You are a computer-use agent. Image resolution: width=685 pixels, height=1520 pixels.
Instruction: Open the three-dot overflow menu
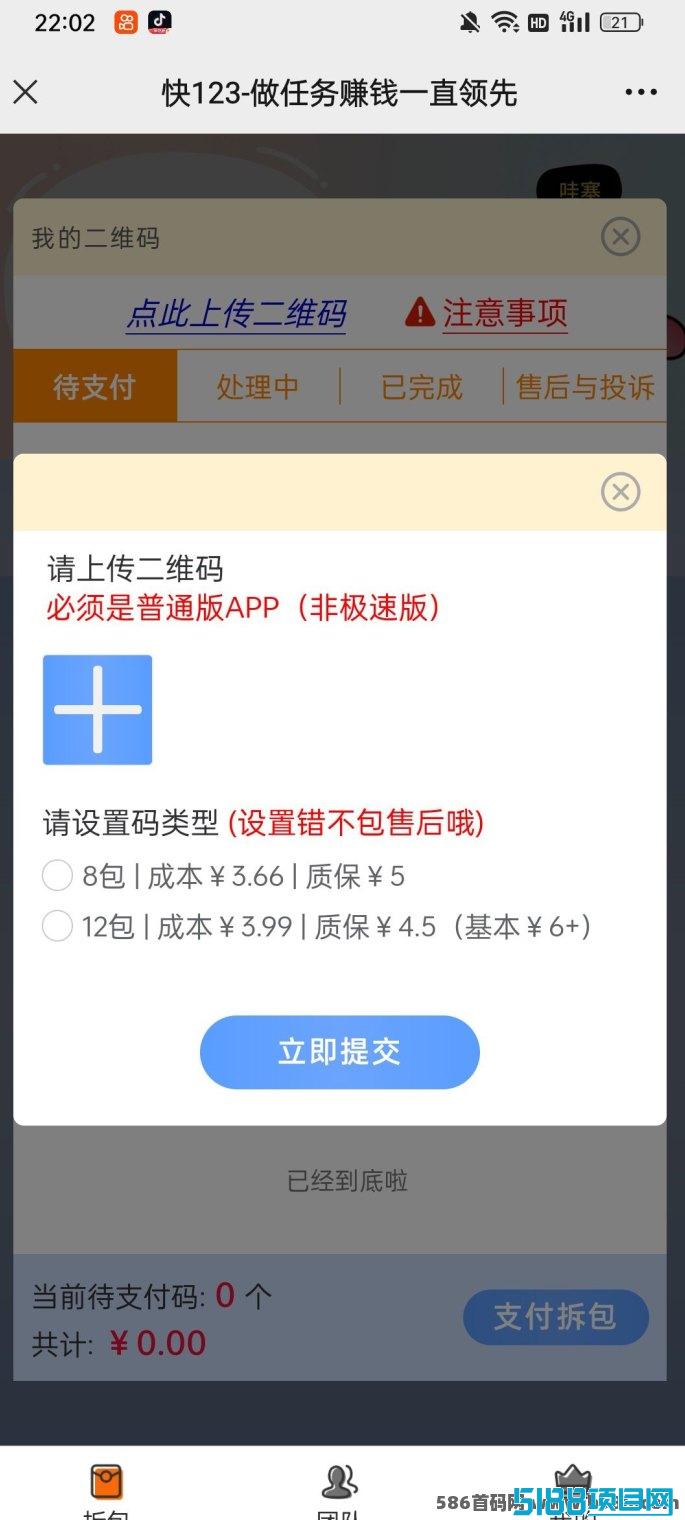point(641,93)
